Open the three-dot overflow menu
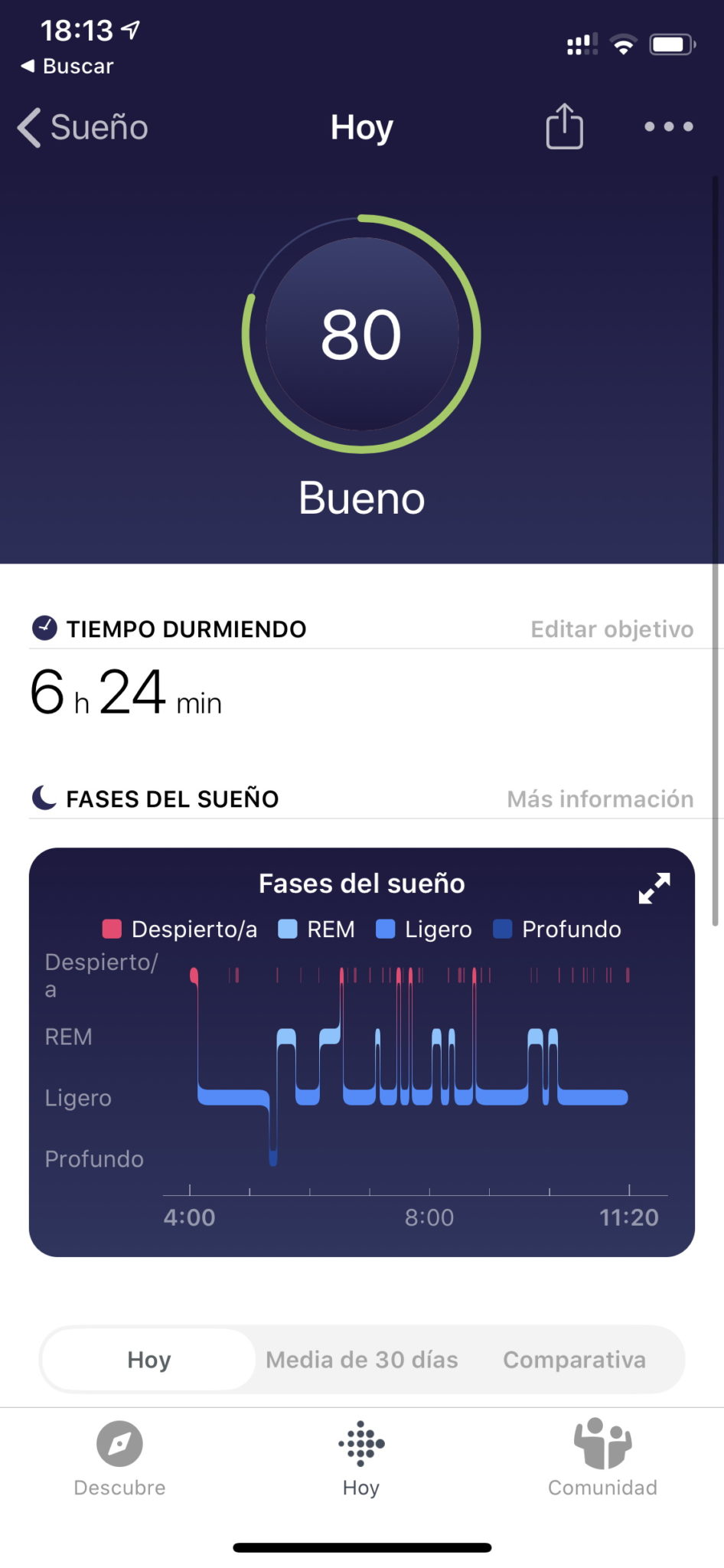The height and width of the screenshot is (1568, 724). pos(669,126)
